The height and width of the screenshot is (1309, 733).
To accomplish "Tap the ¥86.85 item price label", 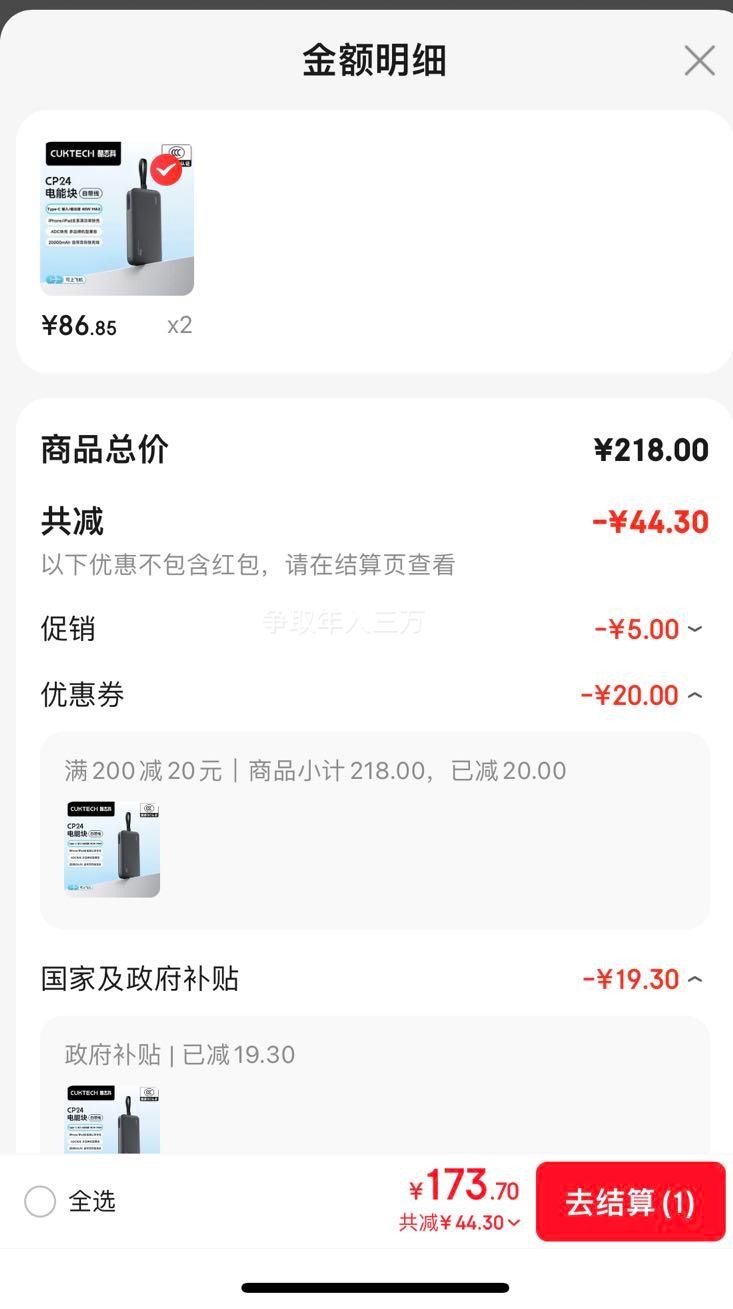I will 79,326.
